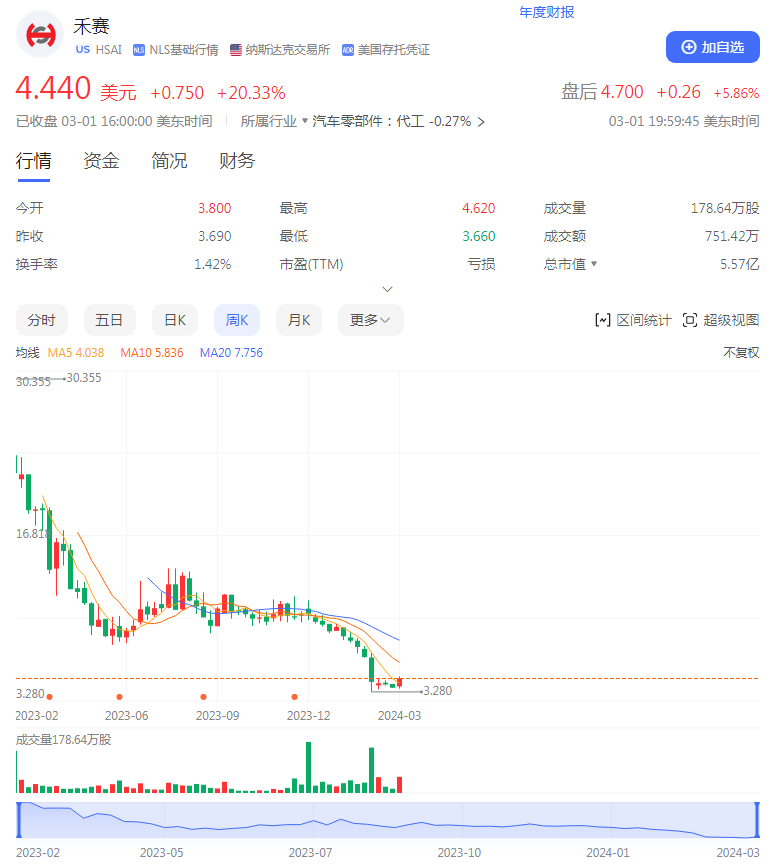Switch to the 资金 tab
The width and height of the screenshot is (777, 868).
101,160
